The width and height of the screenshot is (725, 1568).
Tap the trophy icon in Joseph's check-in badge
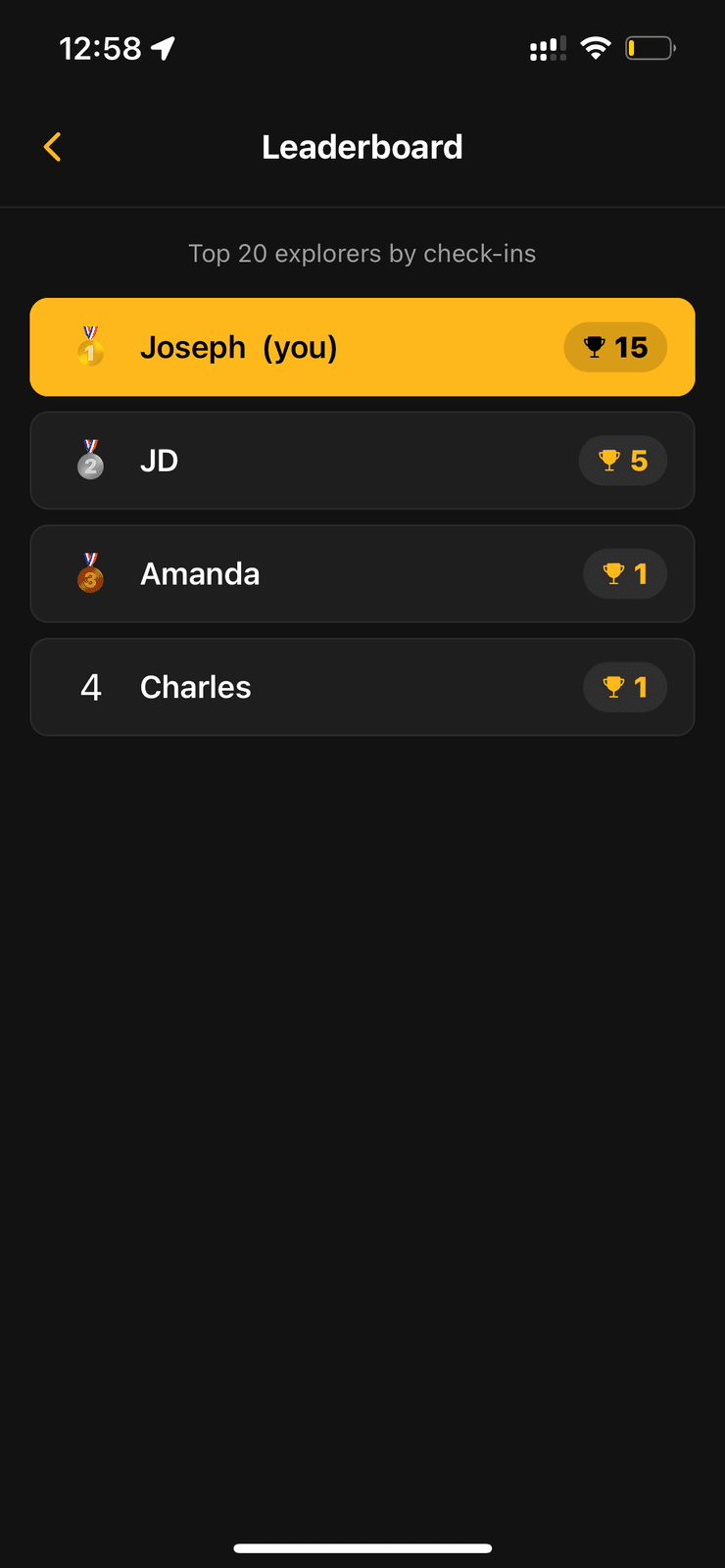pyautogui.click(x=594, y=347)
